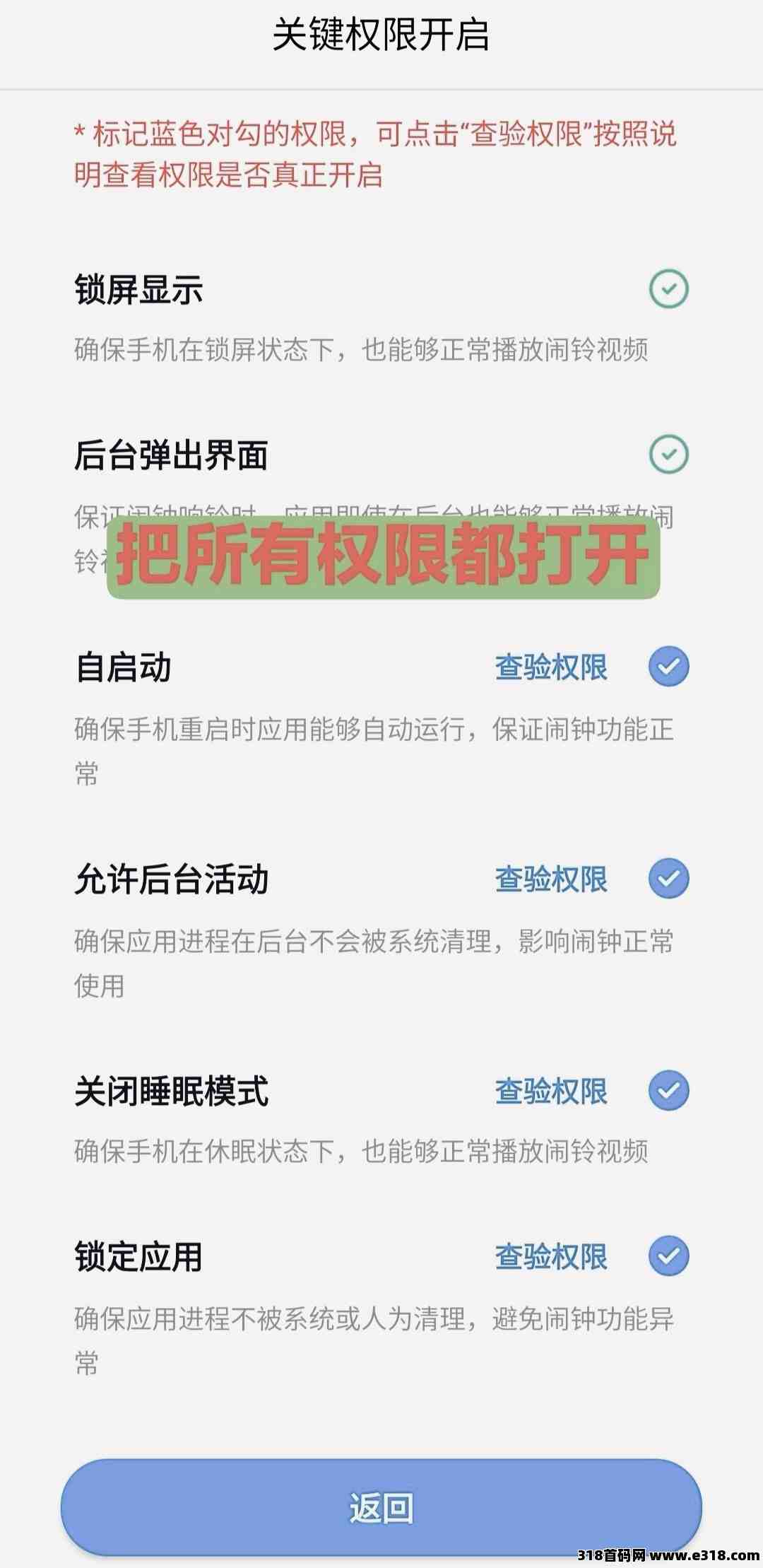Tap the 返回 button
Screen dimensions: 763x1568
381,1508
